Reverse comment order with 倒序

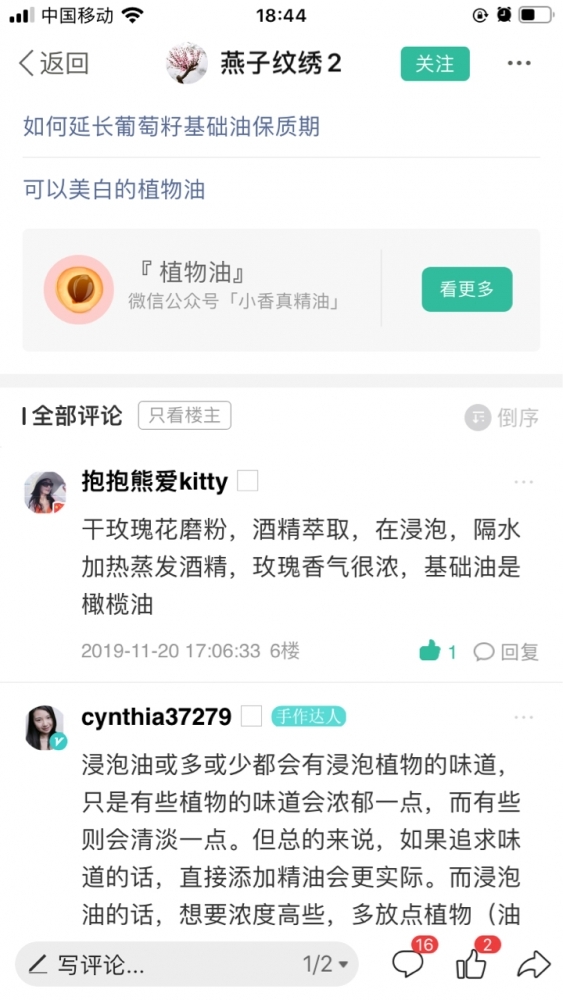click(502, 418)
